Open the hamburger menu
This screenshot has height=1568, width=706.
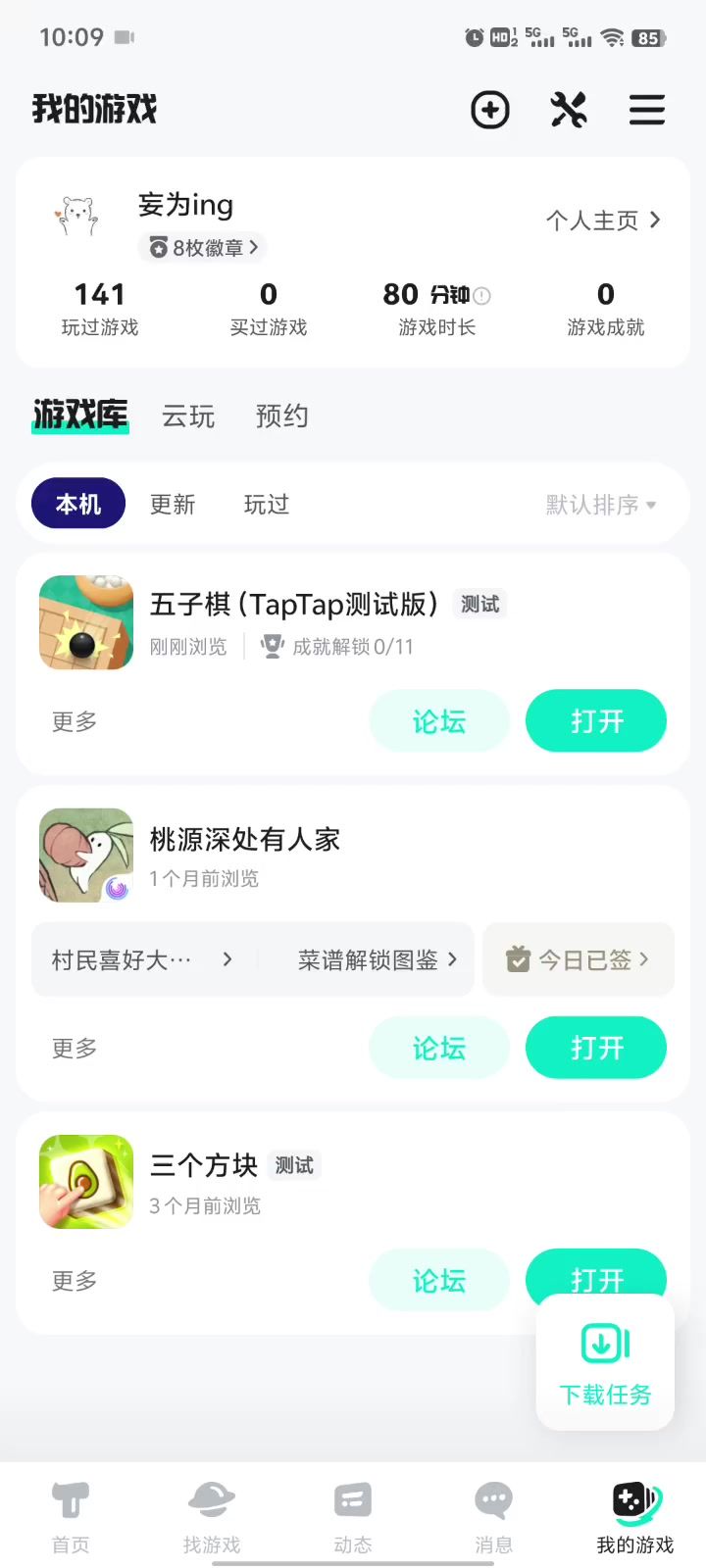pyautogui.click(x=647, y=110)
